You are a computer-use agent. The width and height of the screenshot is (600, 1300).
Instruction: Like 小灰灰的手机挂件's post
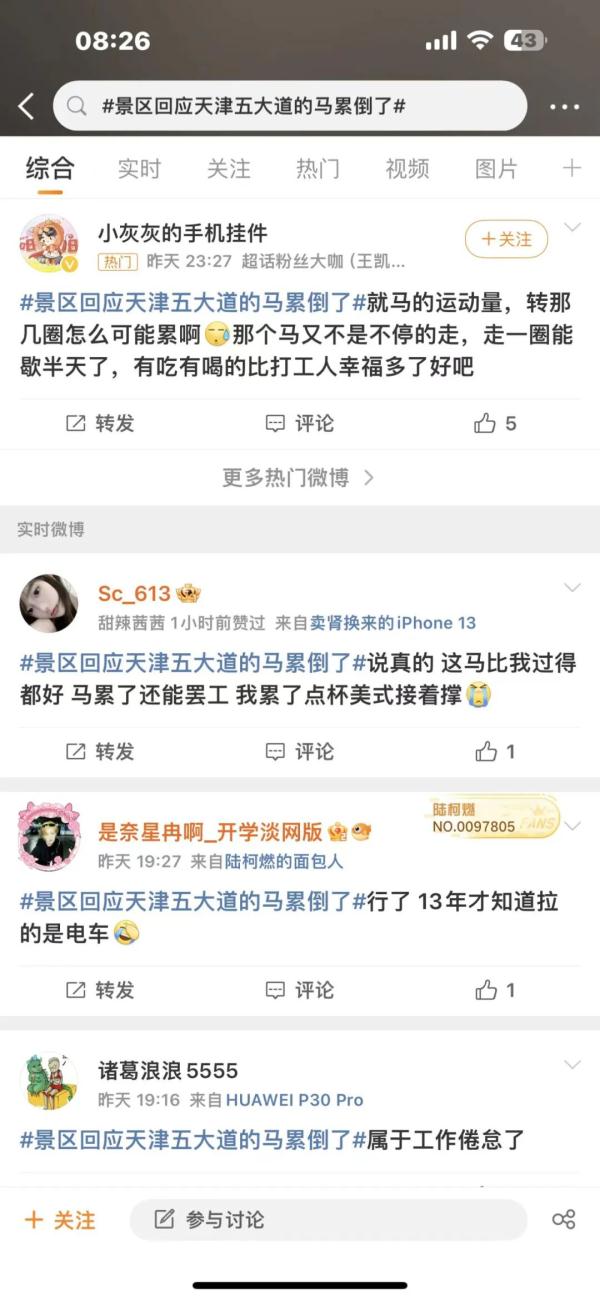(x=495, y=423)
